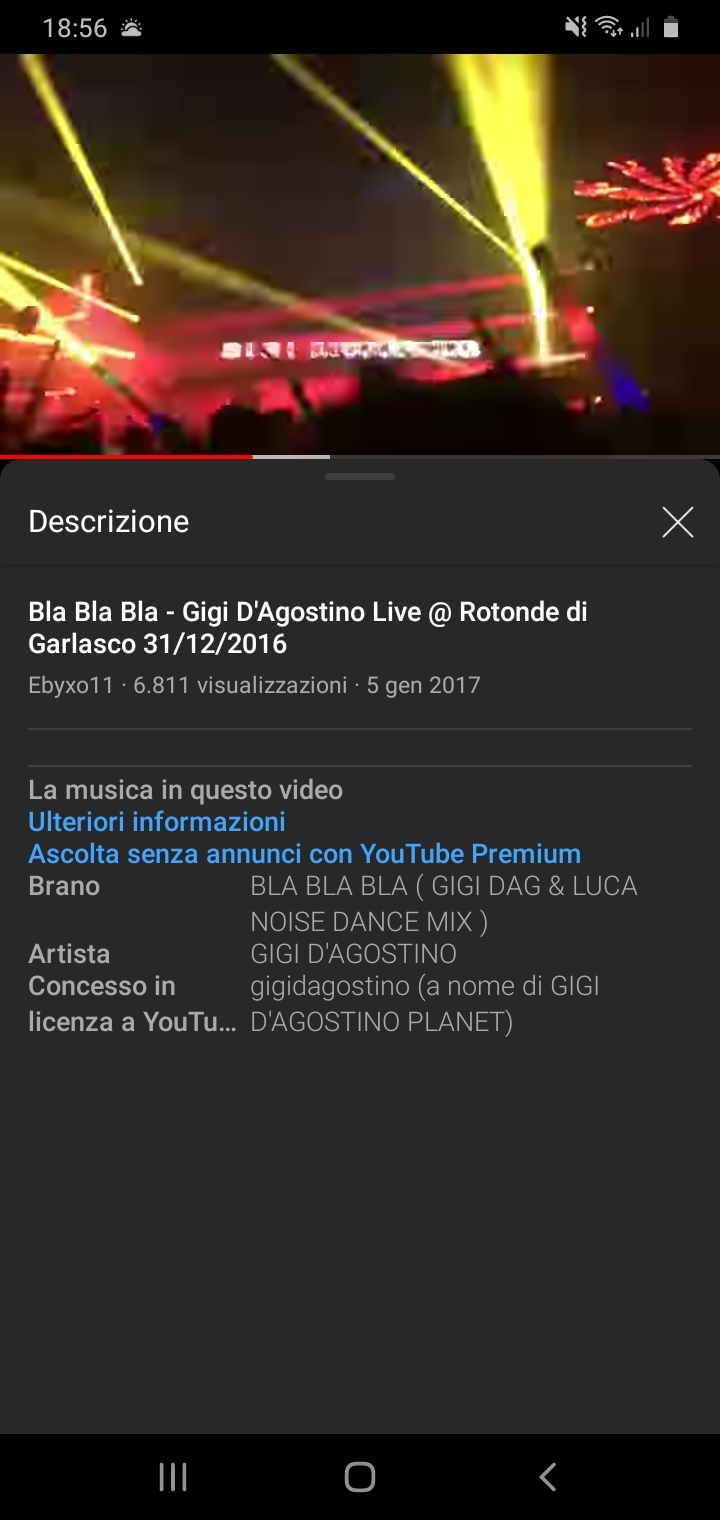
Task: Tap the Back navigation key
Action: tap(547, 1475)
